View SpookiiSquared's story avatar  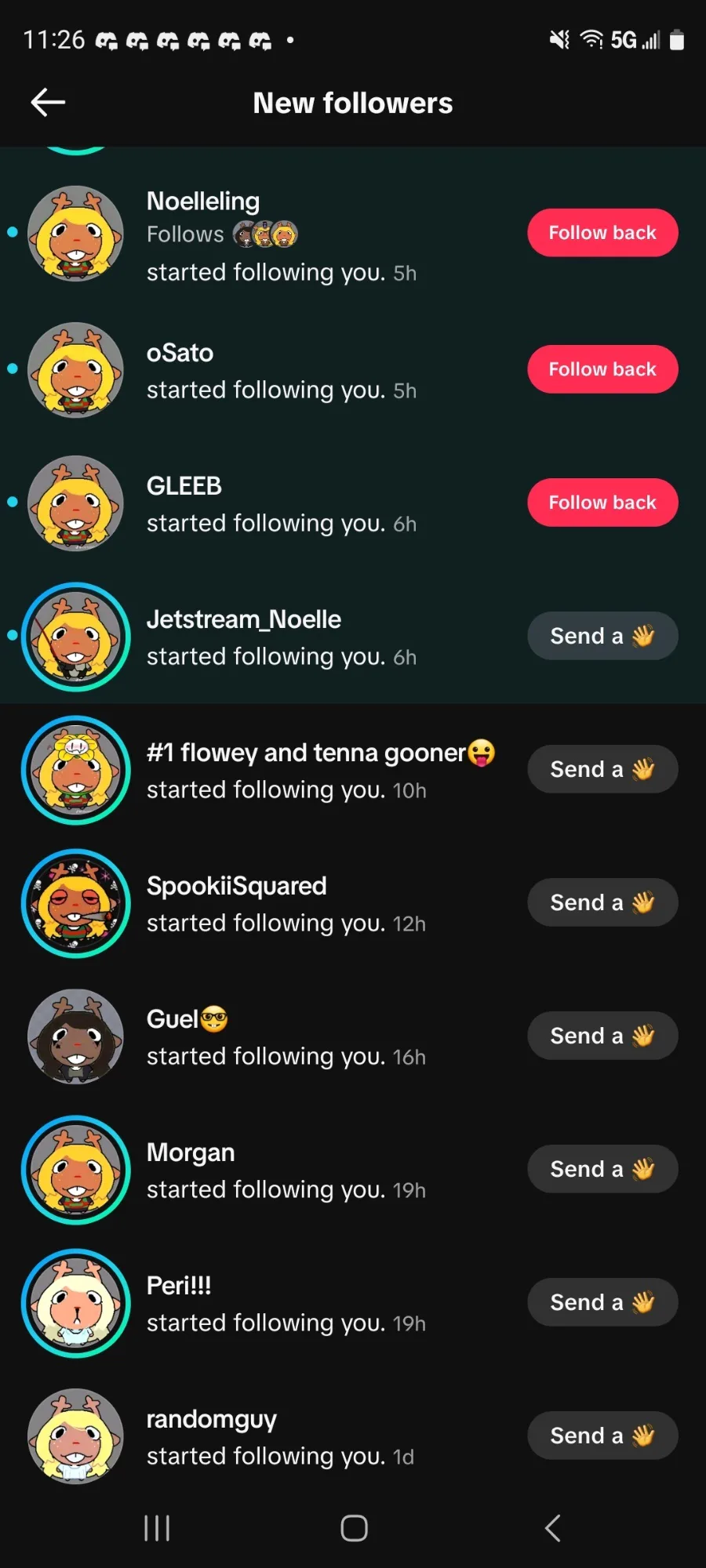pyautogui.click(x=75, y=903)
